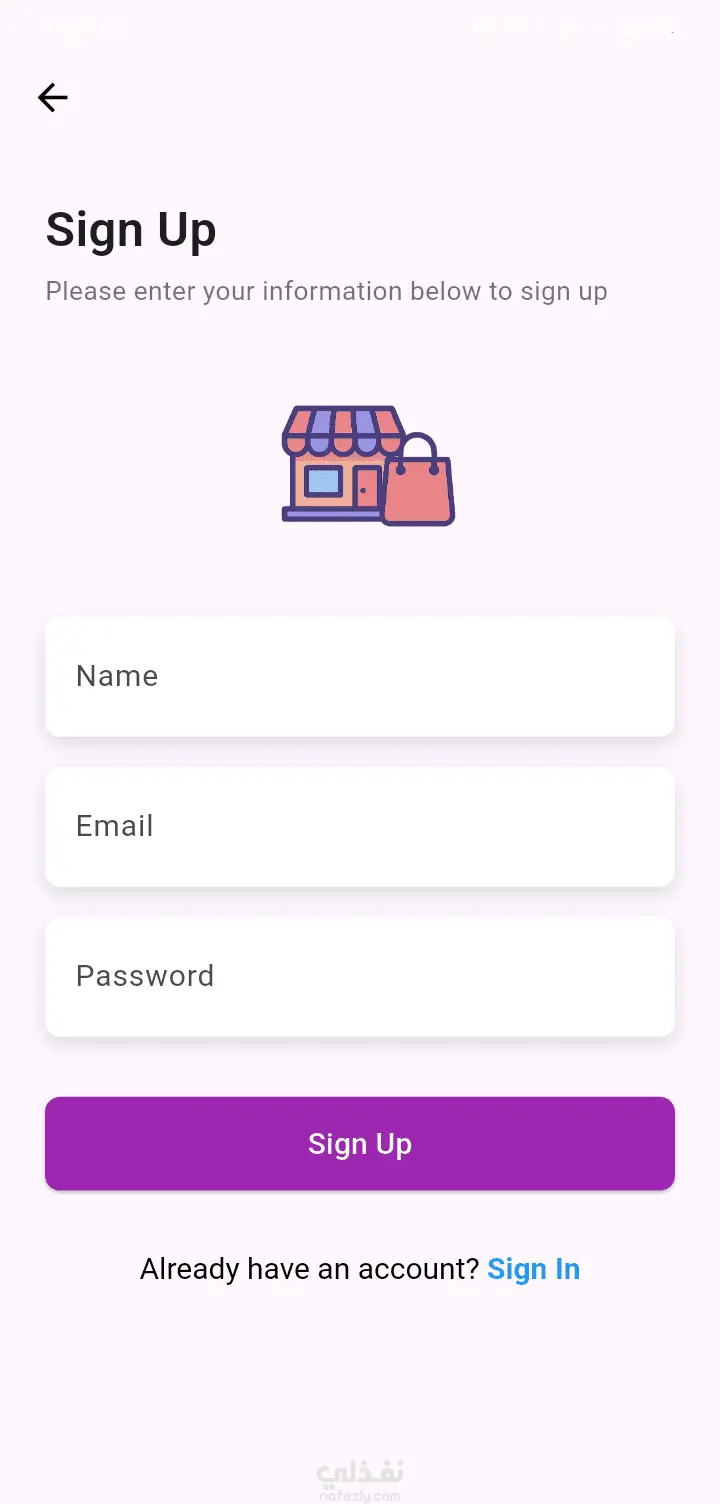Focus the Name text field

(360, 677)
